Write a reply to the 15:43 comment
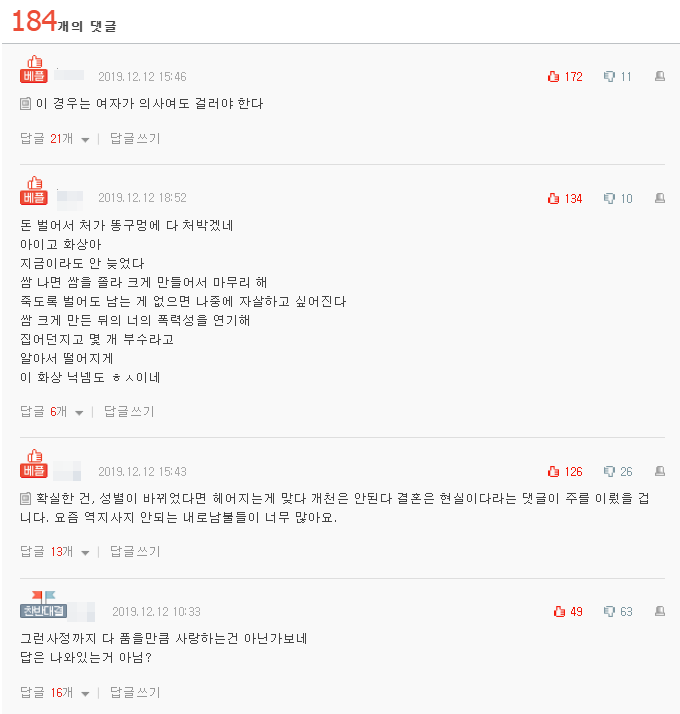 tap(135, 551)
